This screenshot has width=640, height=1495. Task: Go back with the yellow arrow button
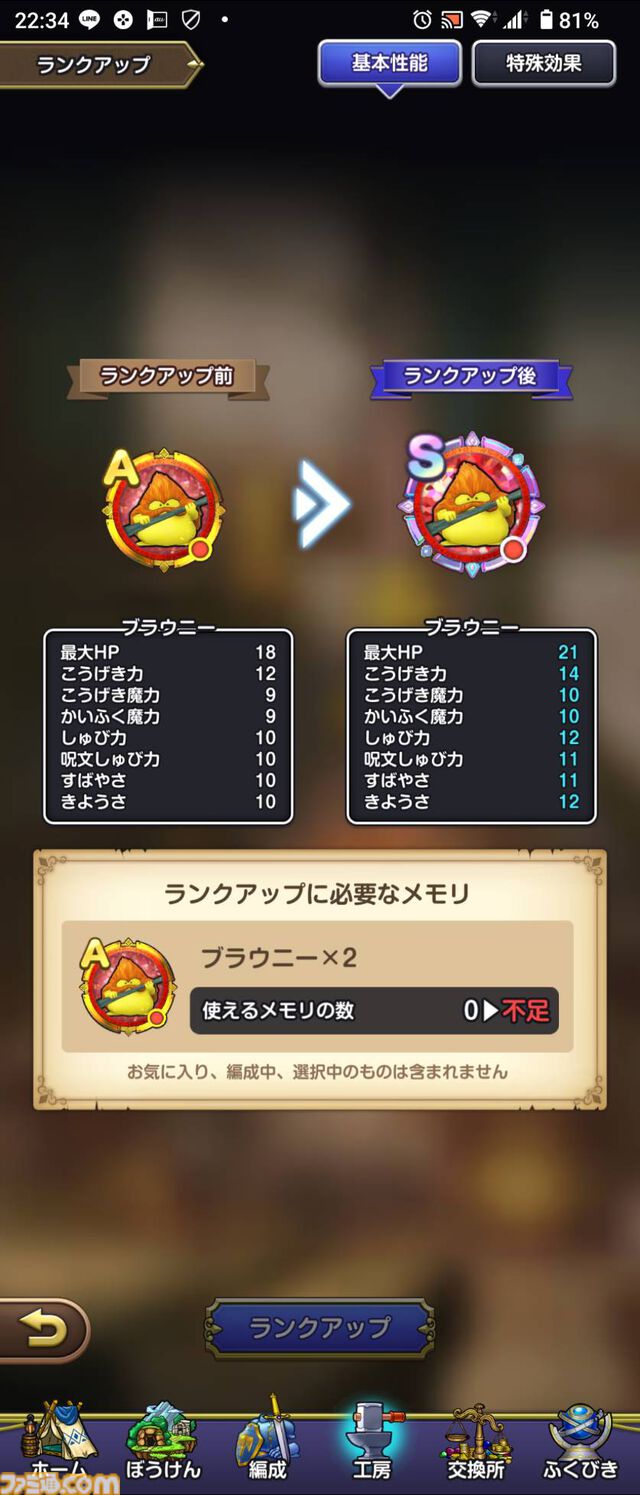click(x=42, y=1330)
